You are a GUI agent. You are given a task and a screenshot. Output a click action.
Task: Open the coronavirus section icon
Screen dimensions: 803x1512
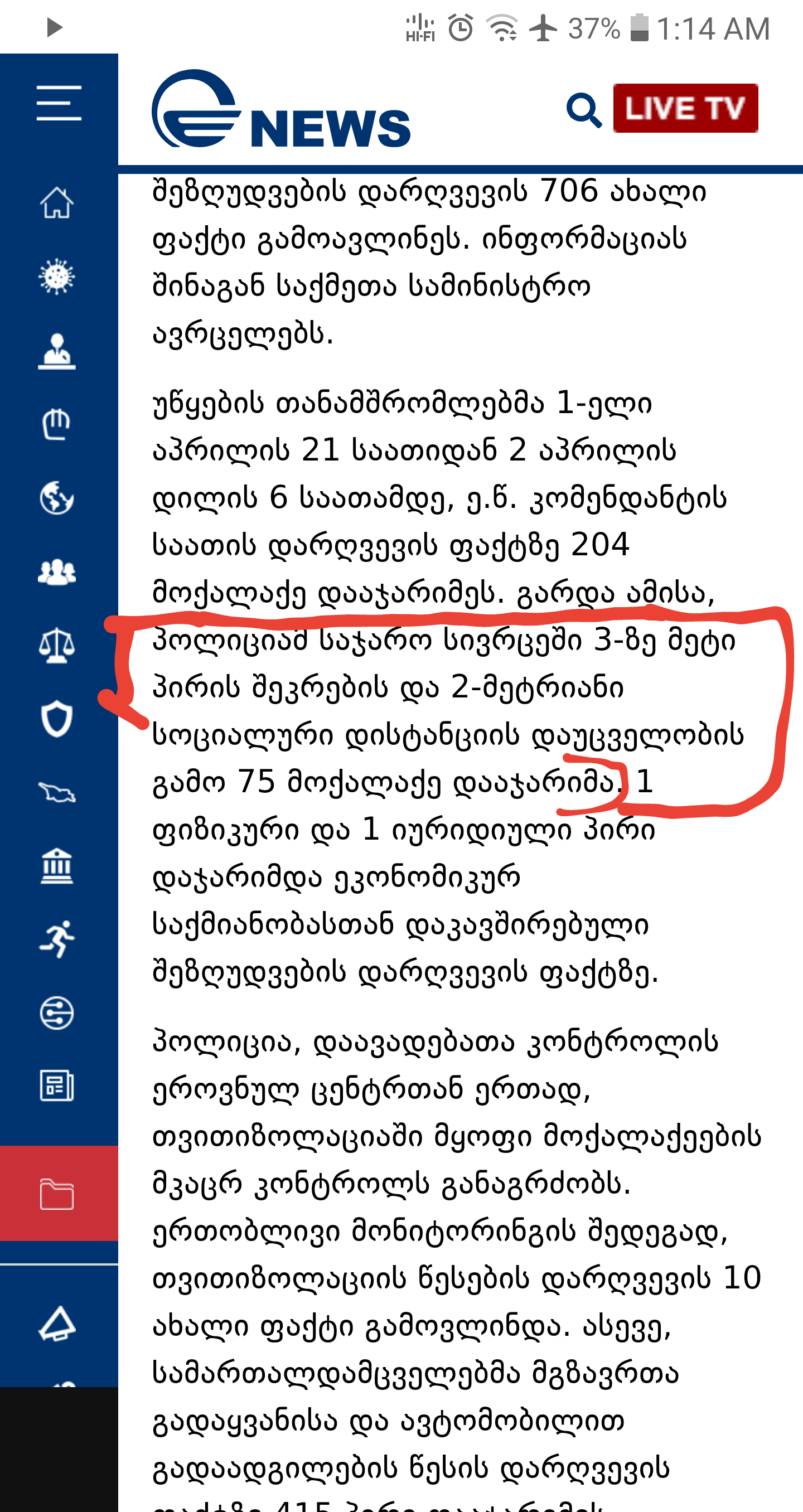tap(57, 277)
